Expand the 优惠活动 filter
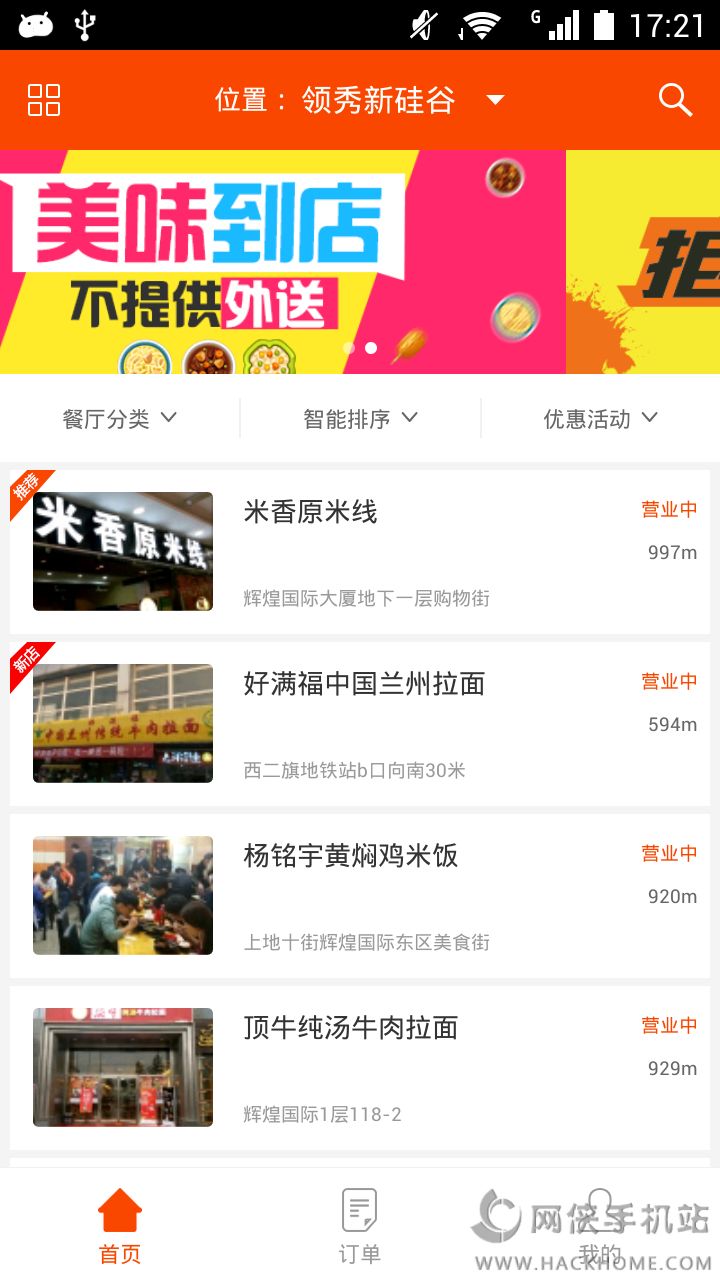 (600, 418)
